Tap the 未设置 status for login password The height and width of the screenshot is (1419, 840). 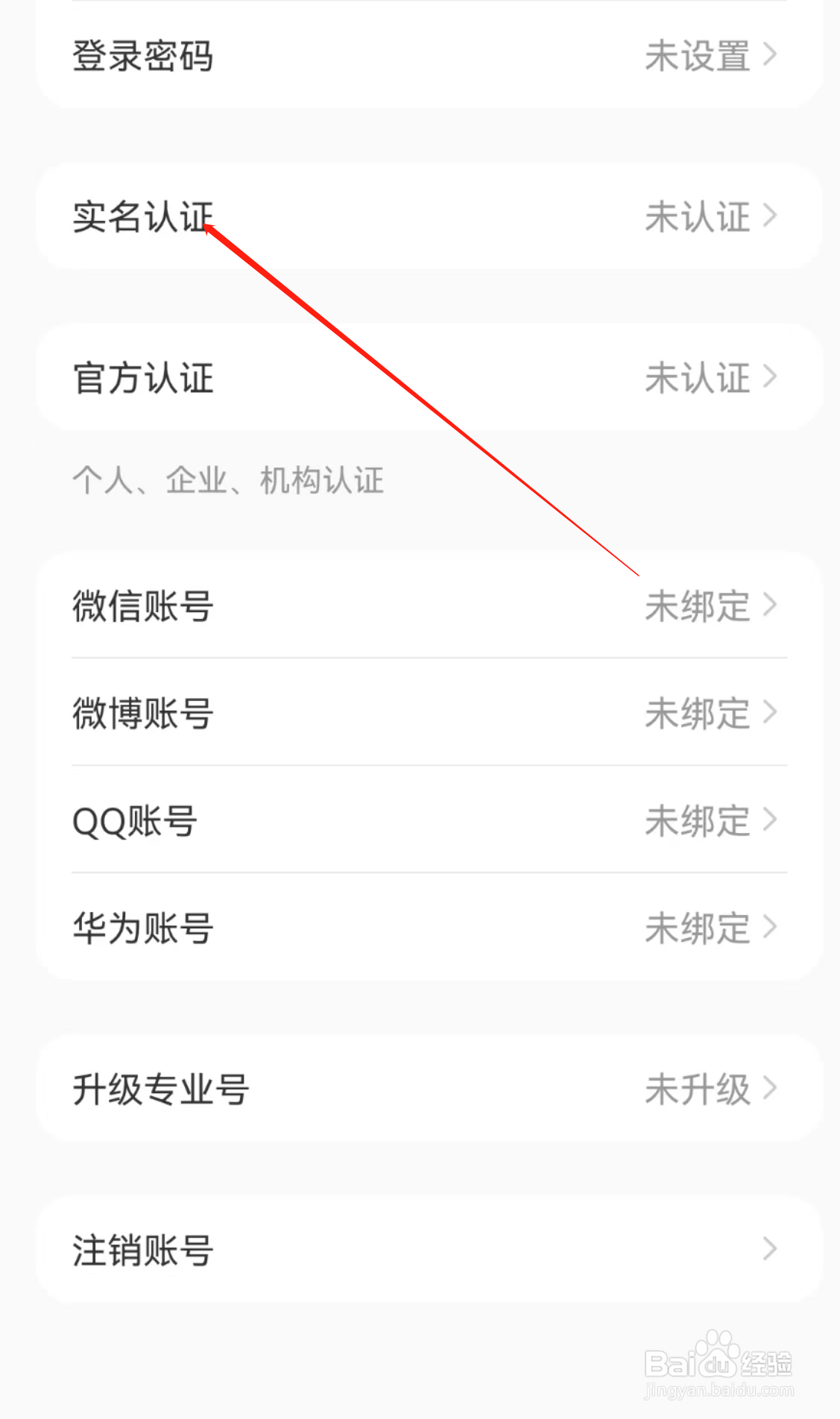pyautogui.click(x=695, y=56)
